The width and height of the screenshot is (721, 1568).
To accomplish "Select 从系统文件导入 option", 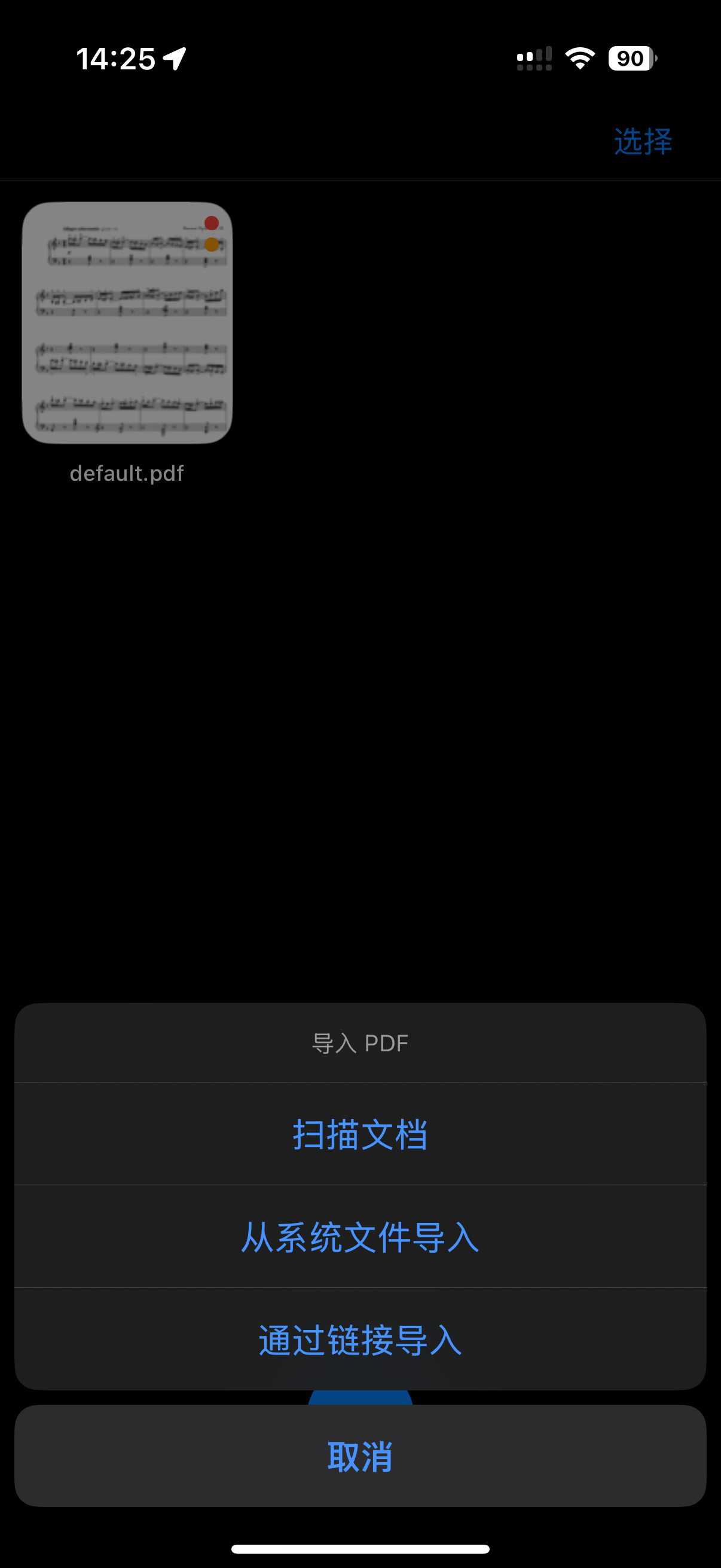I will click(360, 1236).
